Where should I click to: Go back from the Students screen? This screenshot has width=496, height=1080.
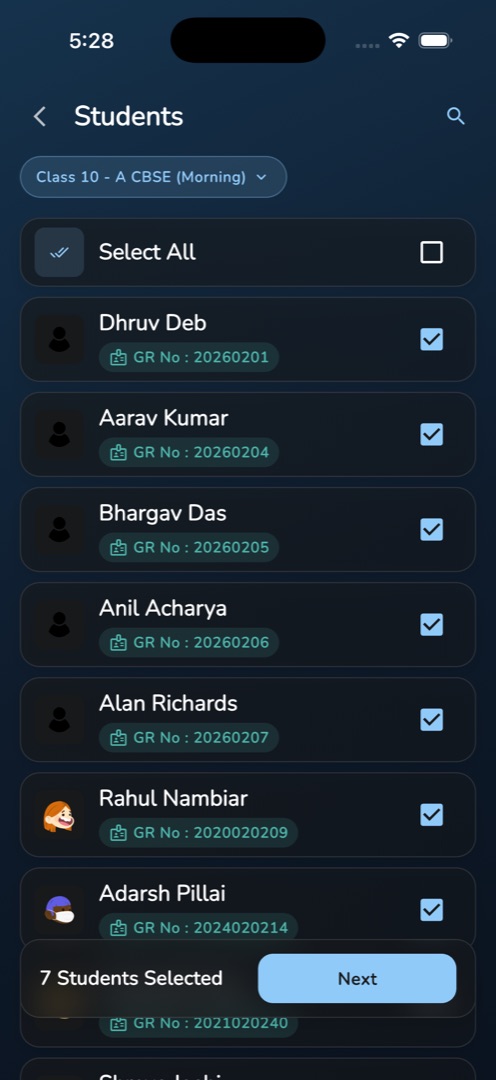pyautogui.click(x=40, y=116)
